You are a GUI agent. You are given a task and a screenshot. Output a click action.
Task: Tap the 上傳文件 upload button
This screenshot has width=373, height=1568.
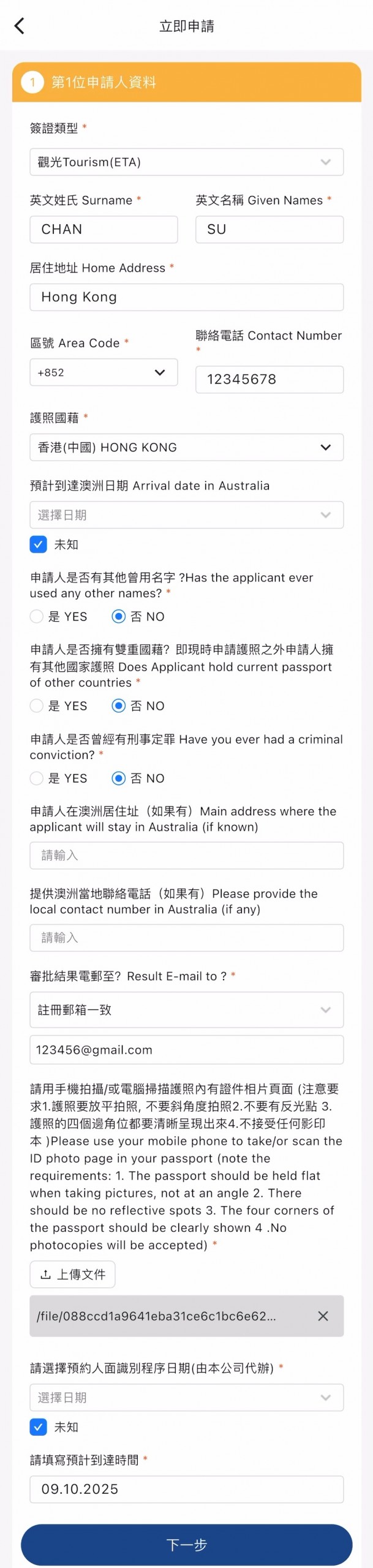pyautogui.click(x=72, y=1275)
